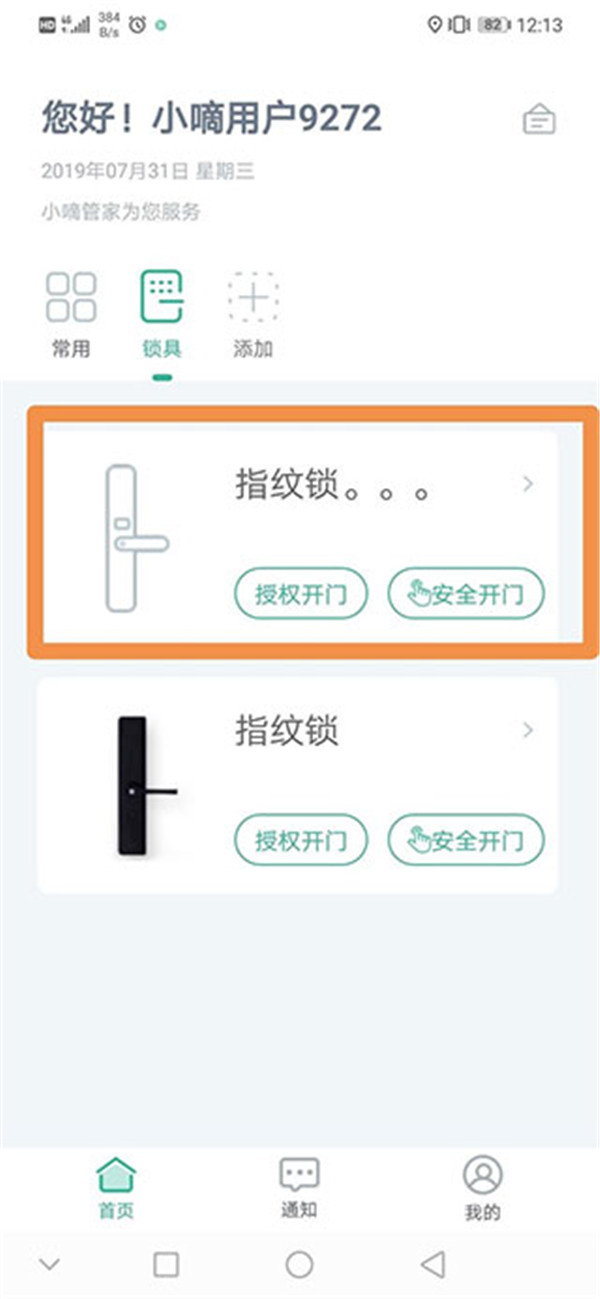
Task: Tap 授权开门 on the black 指纹锁 card
Action: coord(301,840)
